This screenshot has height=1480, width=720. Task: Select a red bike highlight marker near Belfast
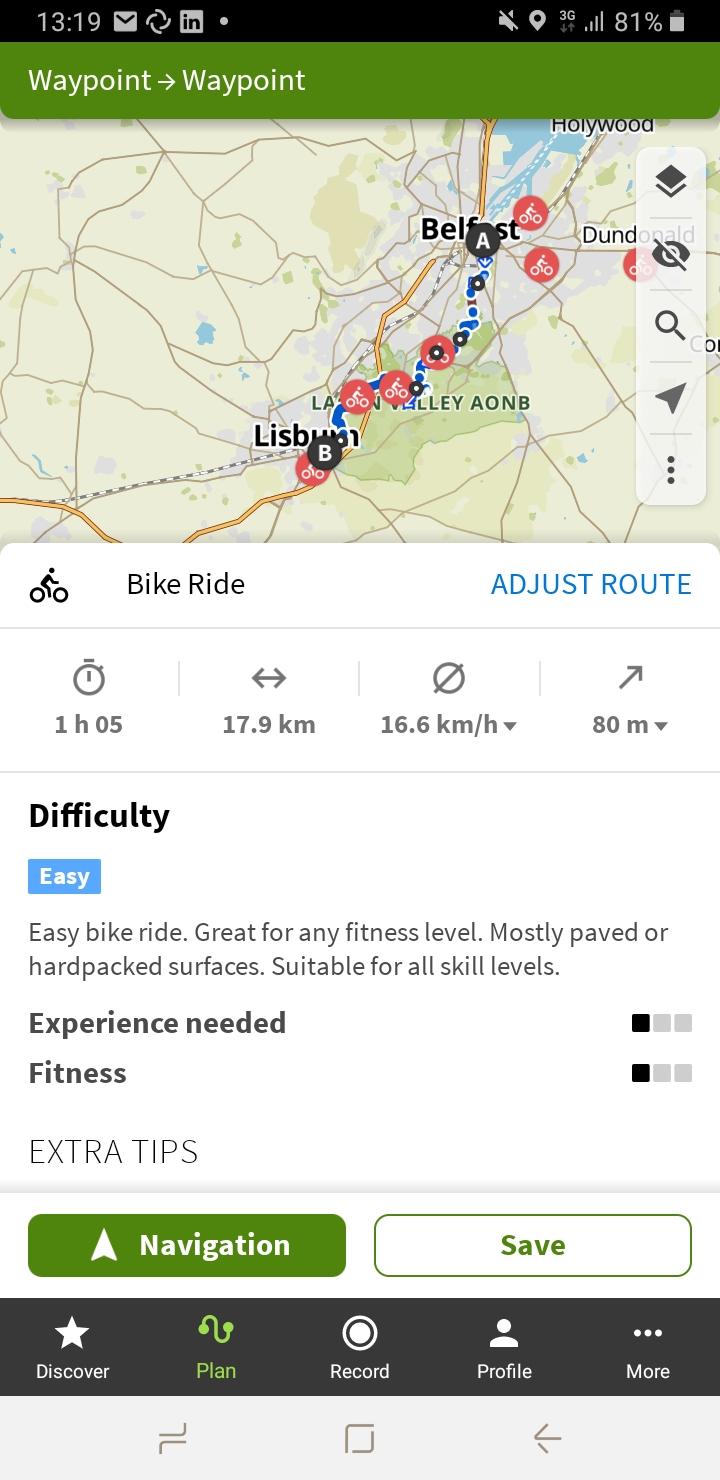pyautogui.click(x=529, y=213)
